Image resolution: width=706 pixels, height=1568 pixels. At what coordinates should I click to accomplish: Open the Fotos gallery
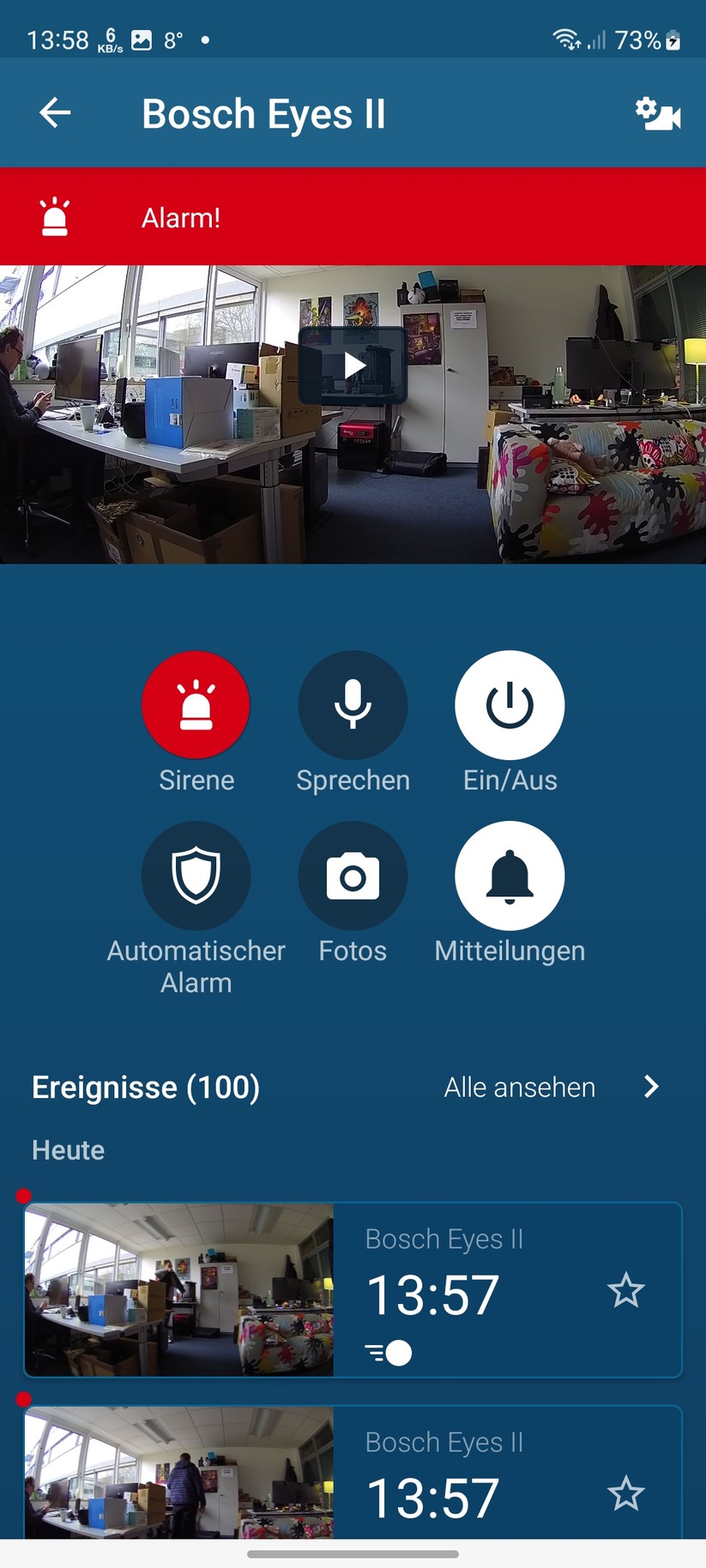coord(353,874)
